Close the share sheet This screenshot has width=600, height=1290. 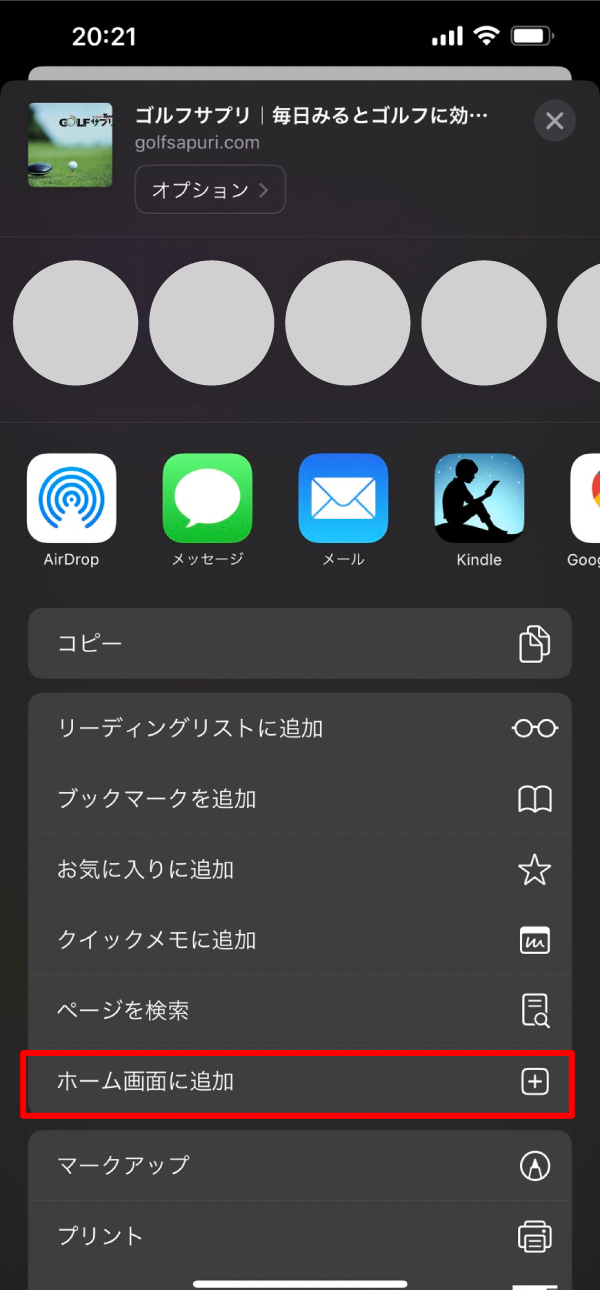pyautogui.click(x=555, y=122)
